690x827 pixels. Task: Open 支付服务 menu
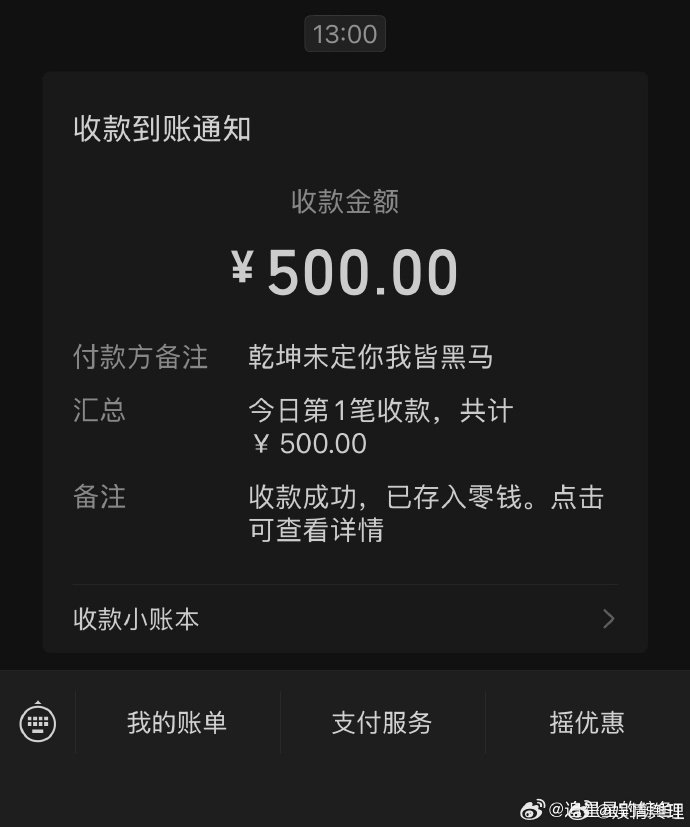[382, 722]
